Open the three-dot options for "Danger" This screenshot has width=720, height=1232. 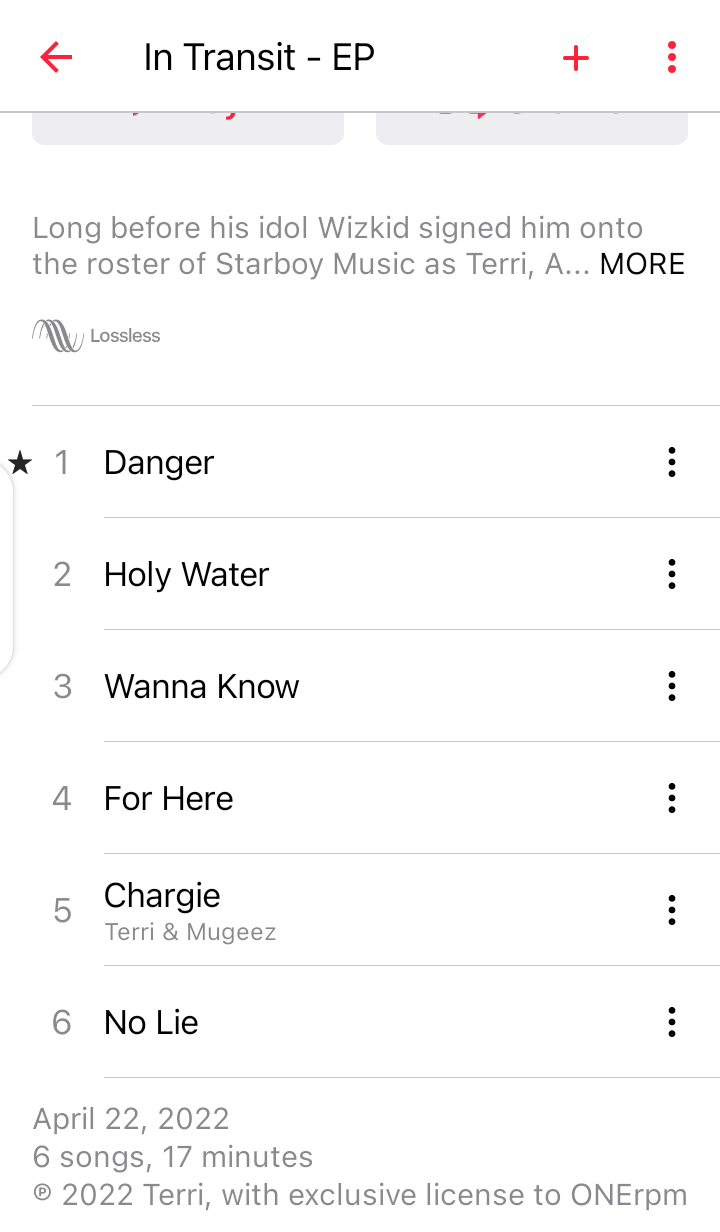click(671, 462)
